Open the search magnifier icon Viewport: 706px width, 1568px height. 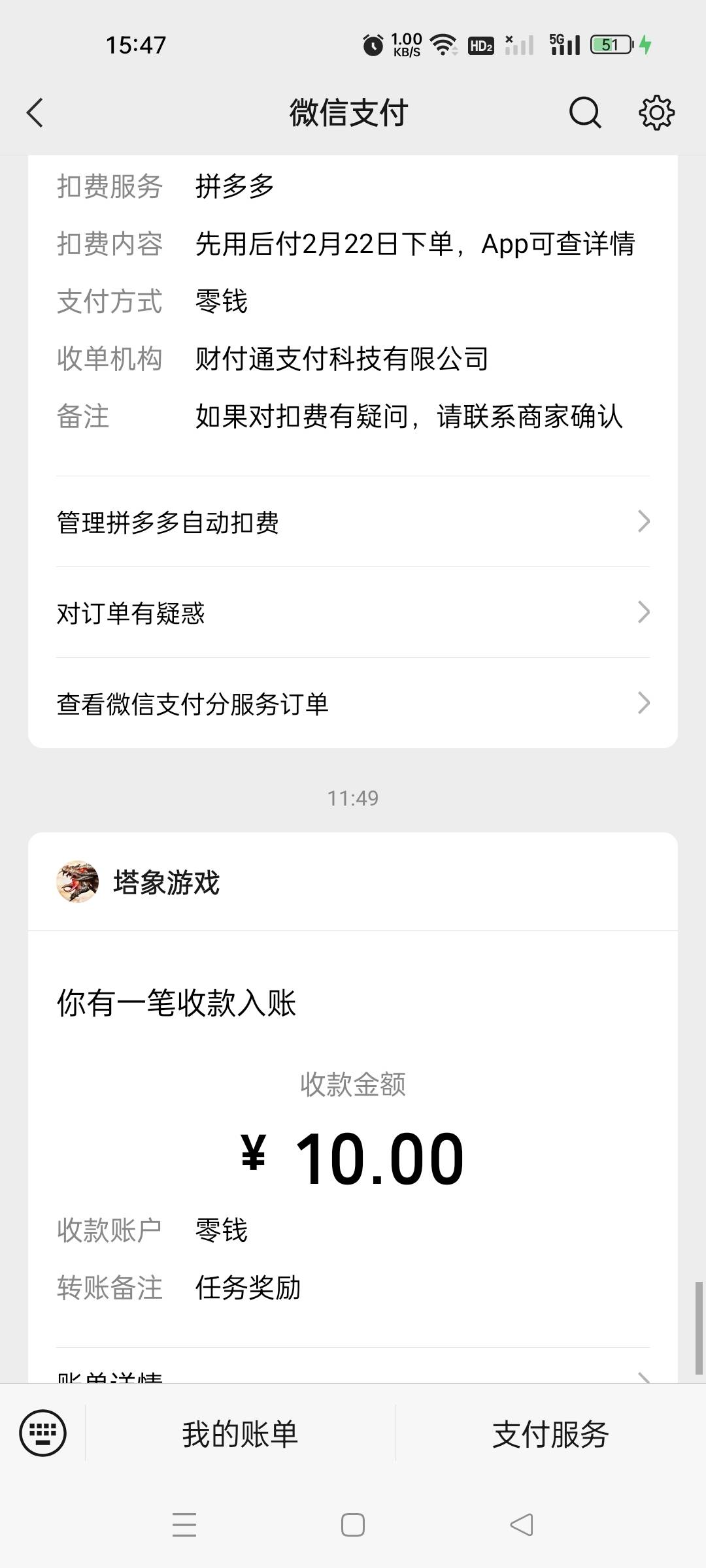pos(584,112)
